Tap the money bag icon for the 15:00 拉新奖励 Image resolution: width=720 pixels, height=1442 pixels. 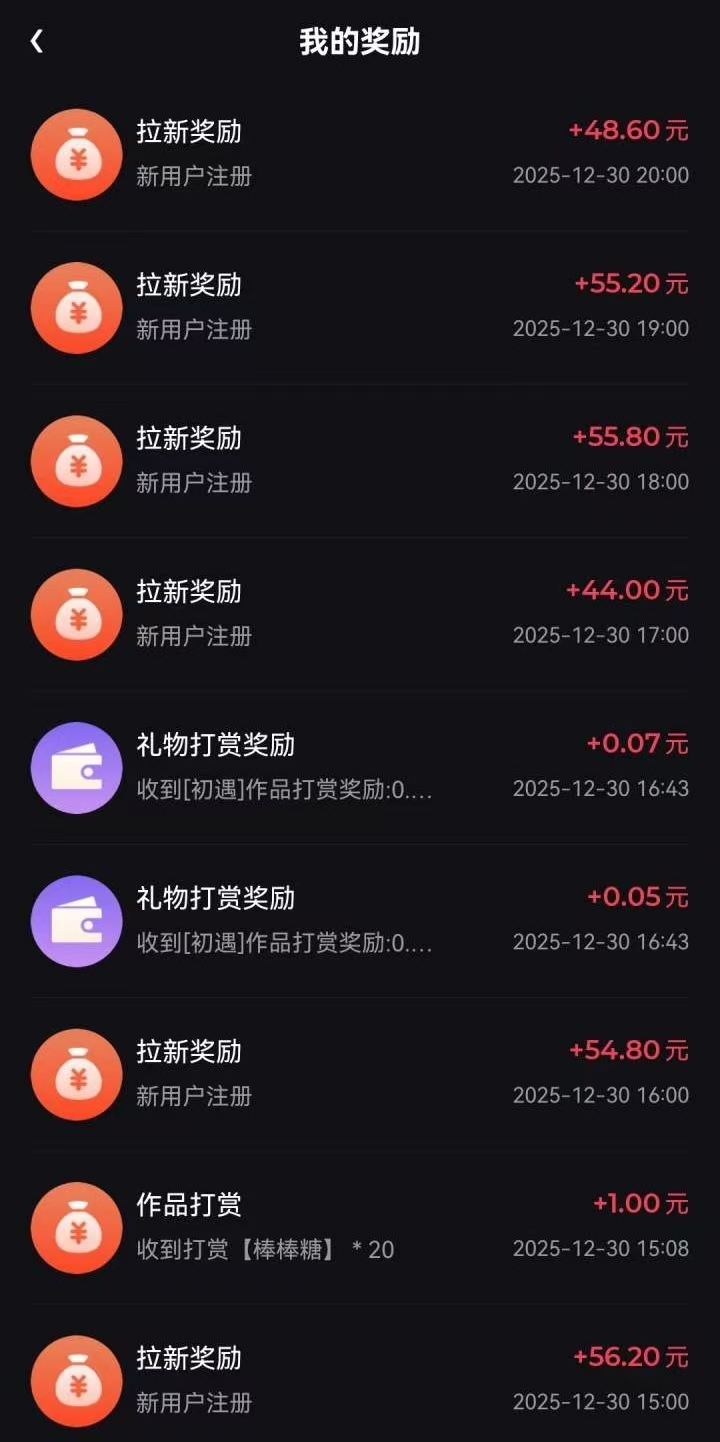[76, 1381]
